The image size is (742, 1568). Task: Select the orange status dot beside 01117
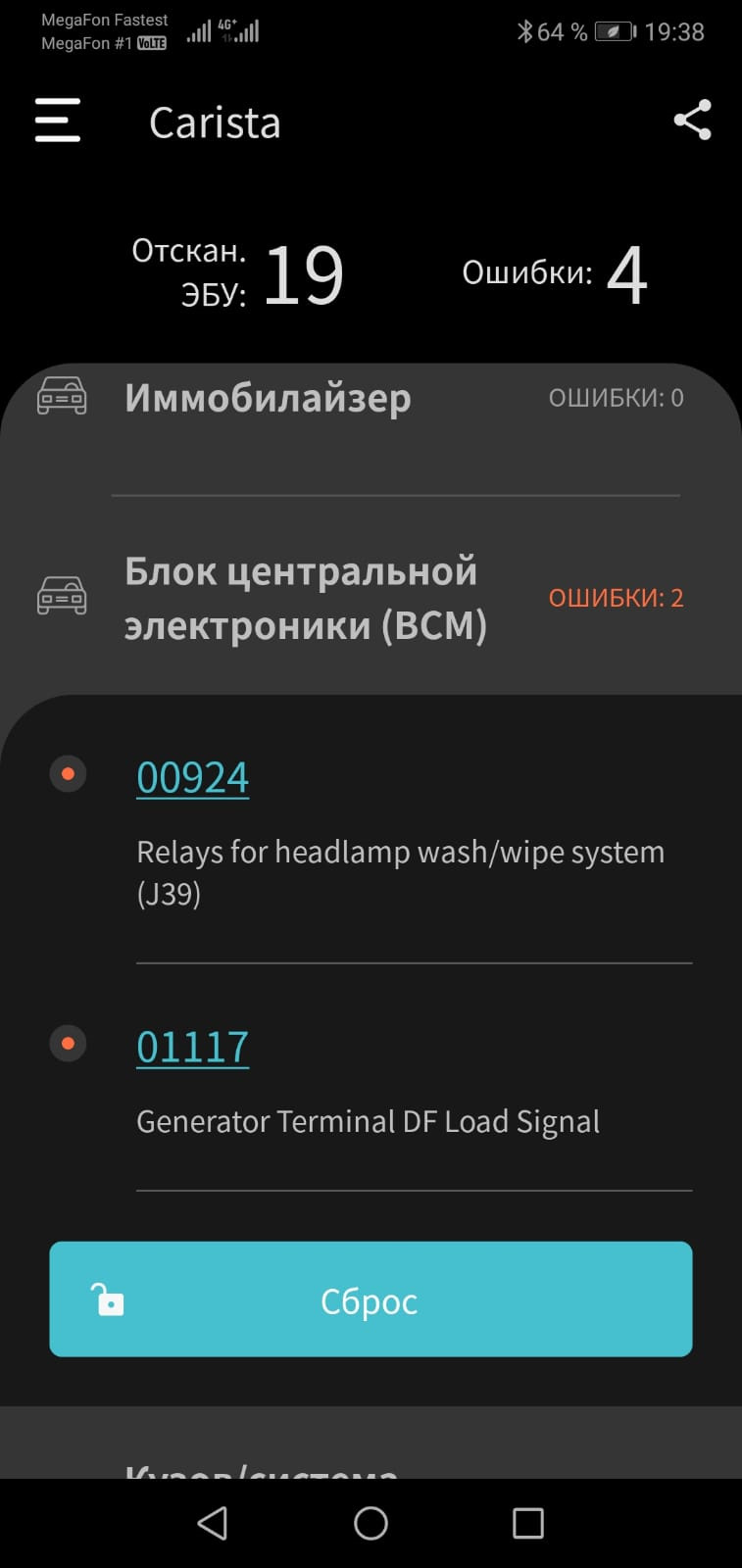click(x=68, y=1043)
